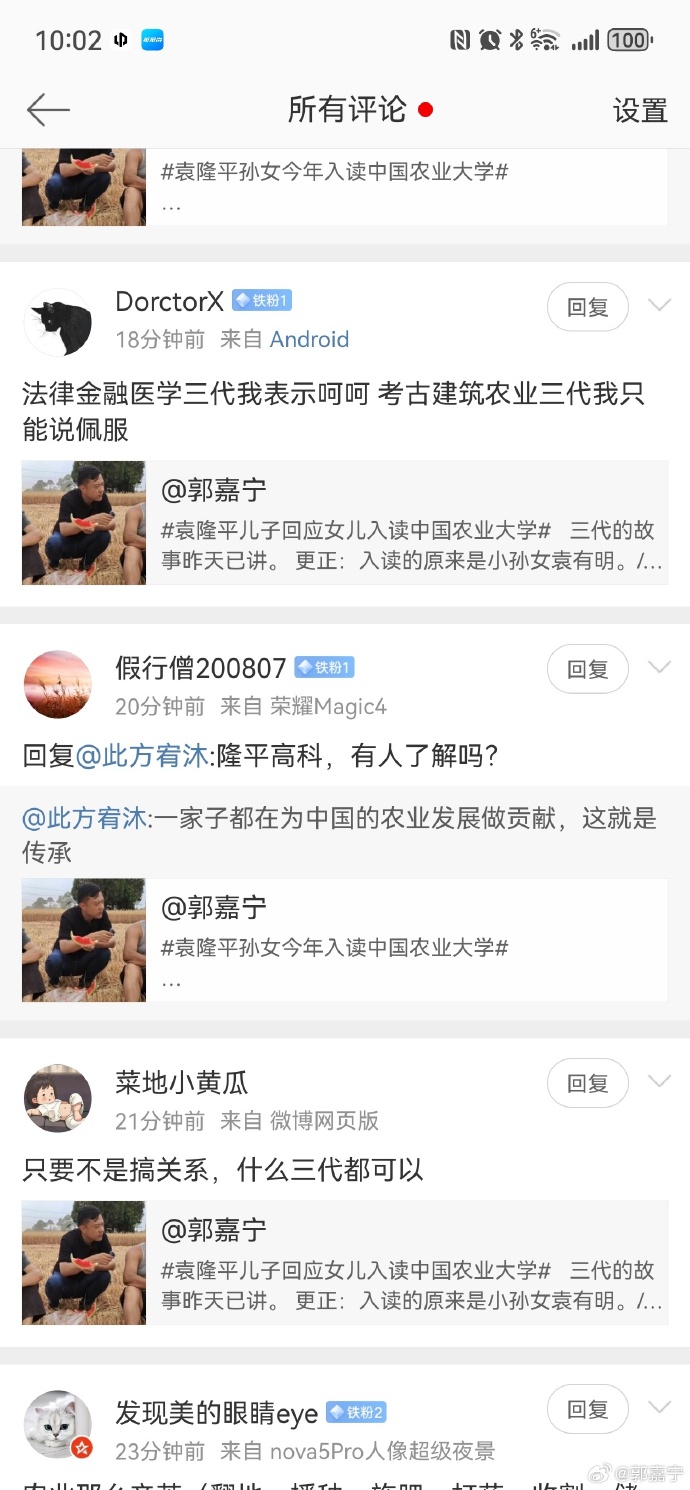Open DorctorX's profile avatar
Image resolution: width=690 pixels, height=1490 pixels.
pos(58,321)
